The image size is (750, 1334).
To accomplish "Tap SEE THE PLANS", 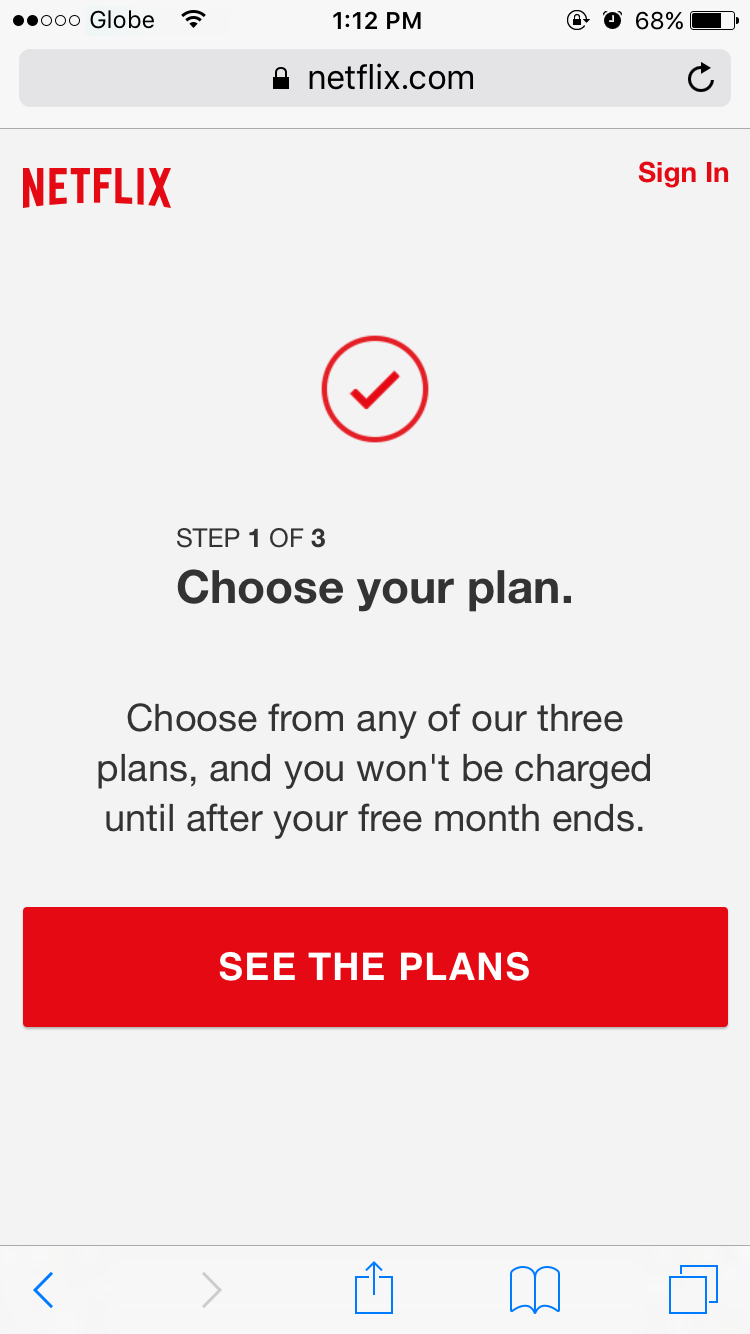I will [x=374, y=967].
